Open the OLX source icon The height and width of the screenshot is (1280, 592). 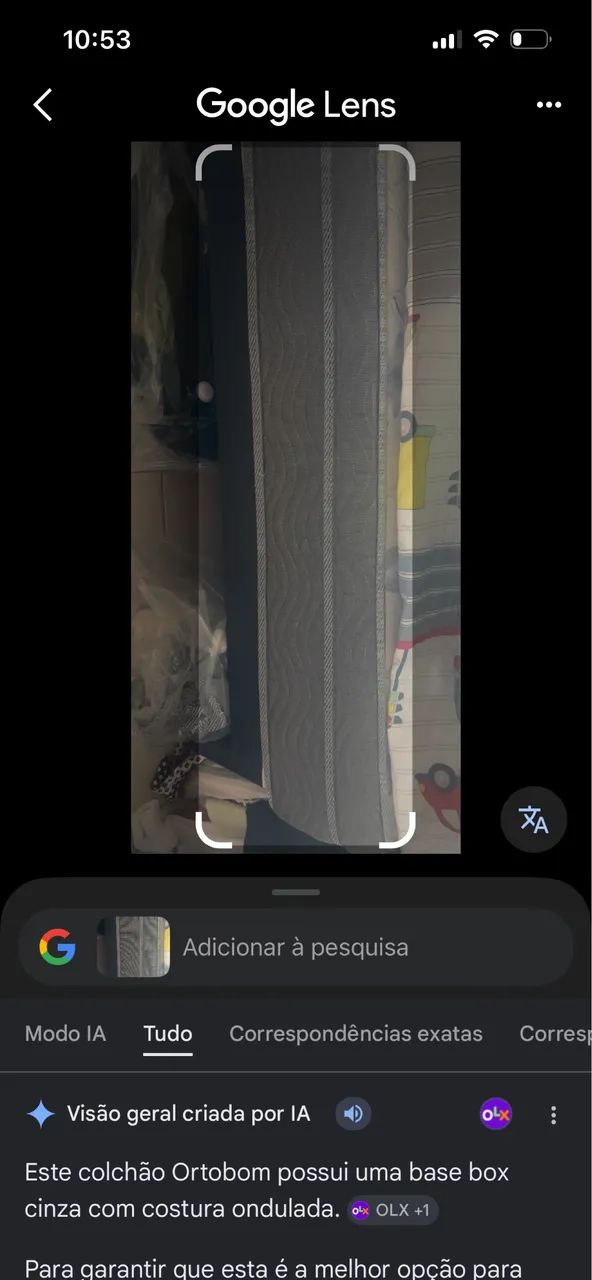pyautogui.click(x=496, y=1114)
